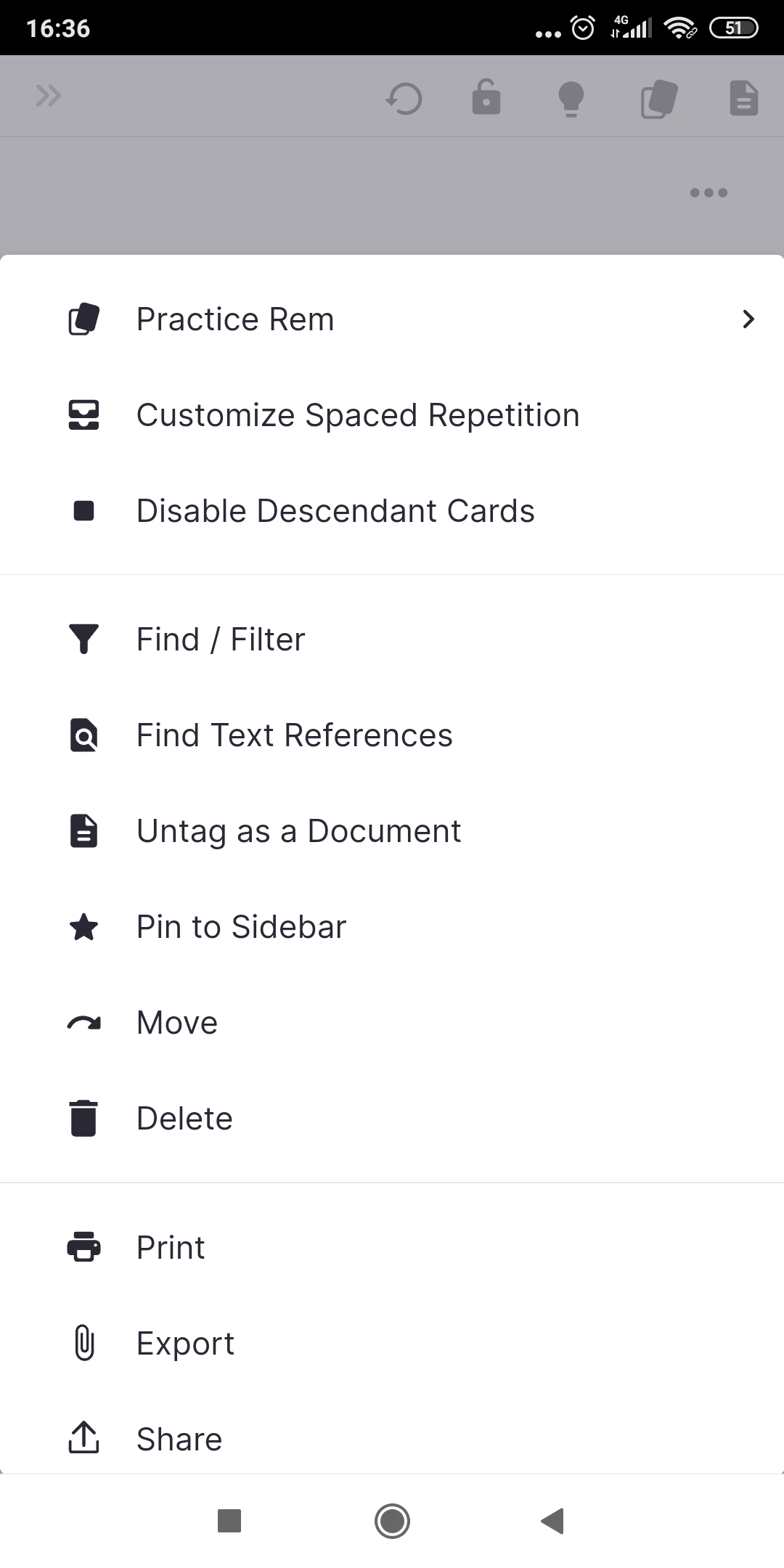784x1568 pixels.
Task: Choose the Move option
Action: click(x=392, y=1023)
